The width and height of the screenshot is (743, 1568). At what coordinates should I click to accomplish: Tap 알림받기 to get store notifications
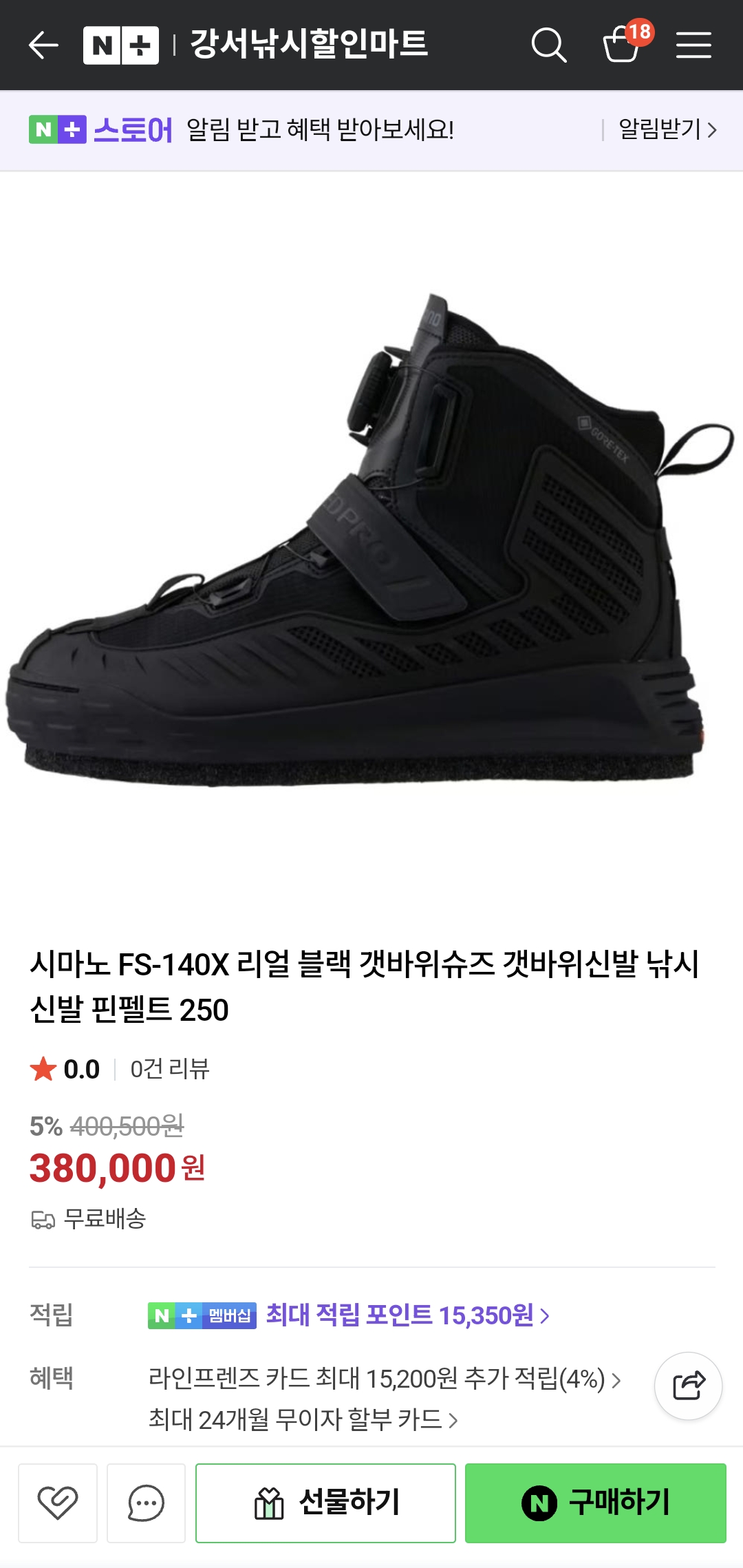667,129
